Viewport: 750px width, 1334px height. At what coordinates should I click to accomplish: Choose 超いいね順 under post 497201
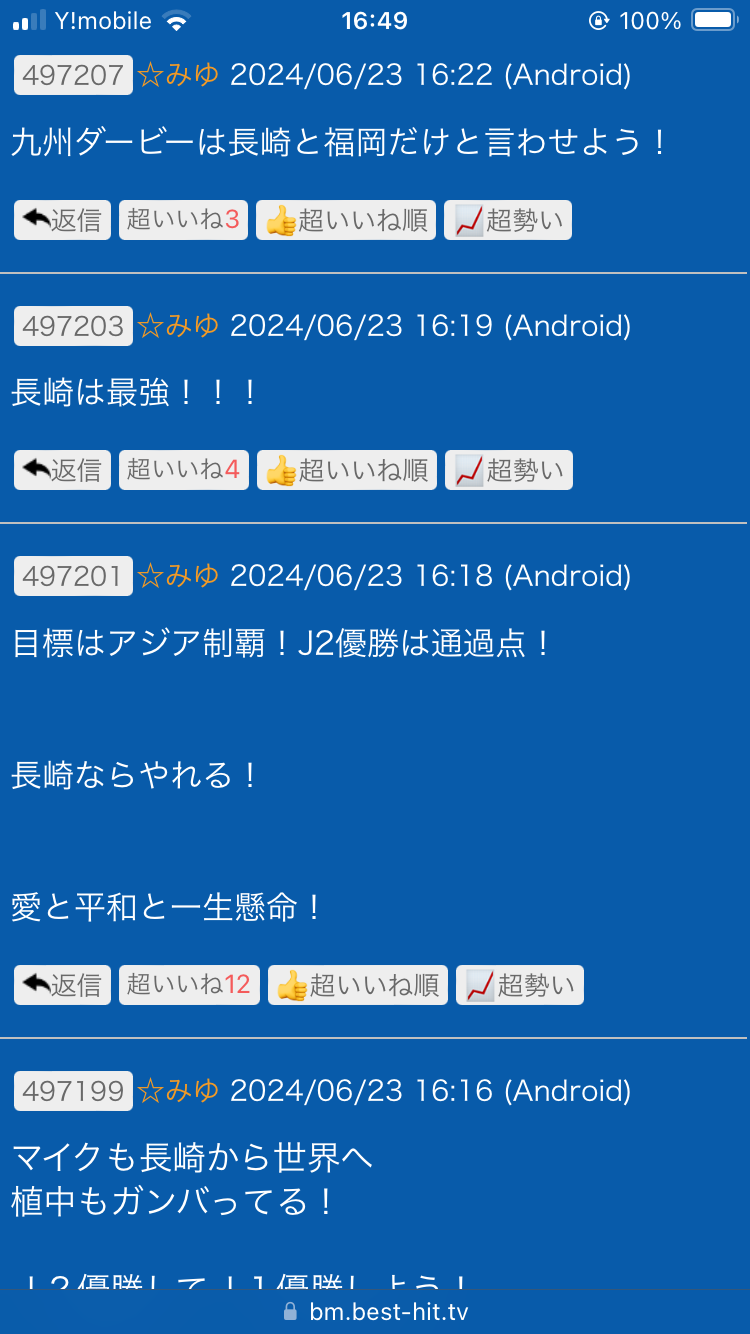(x=358, y=985)
